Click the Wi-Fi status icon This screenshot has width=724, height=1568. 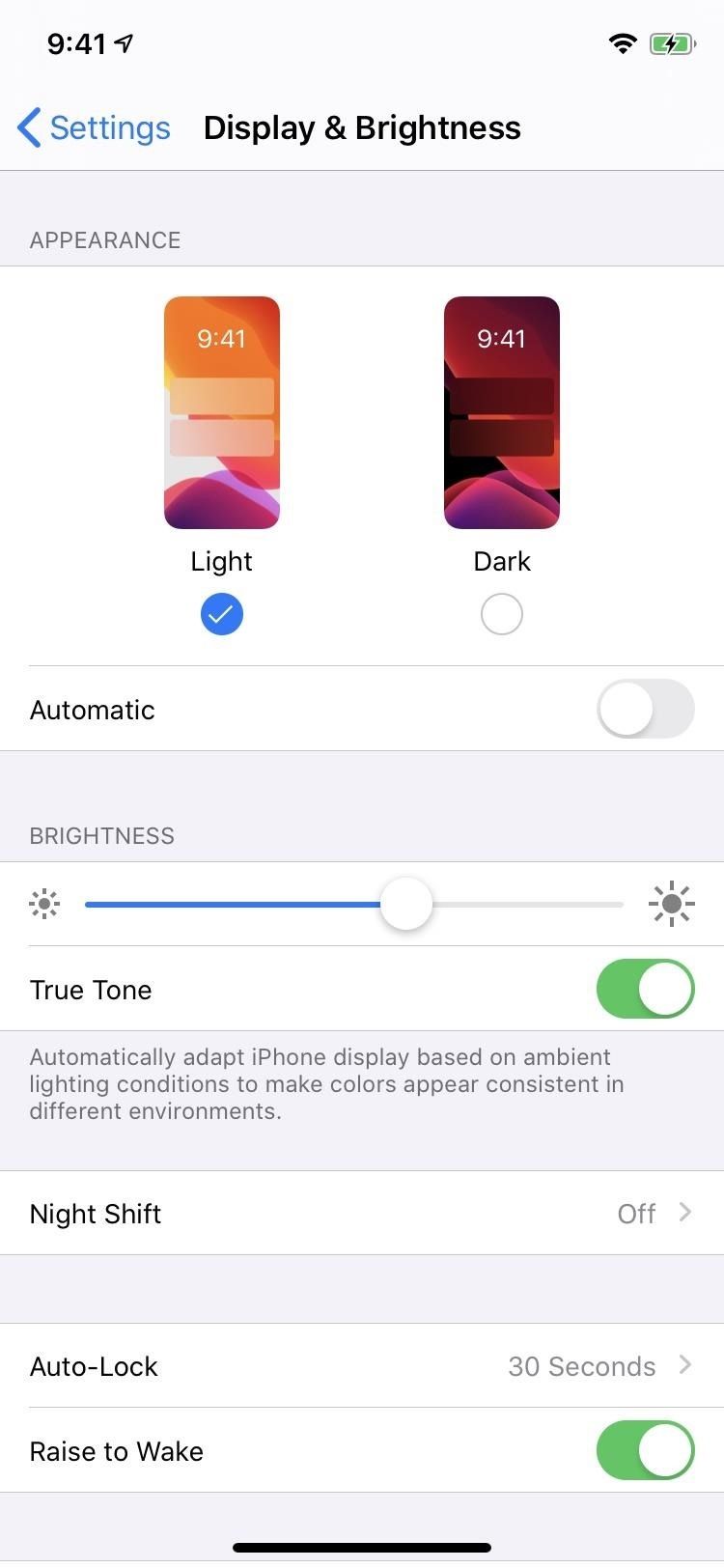(622, 42)
